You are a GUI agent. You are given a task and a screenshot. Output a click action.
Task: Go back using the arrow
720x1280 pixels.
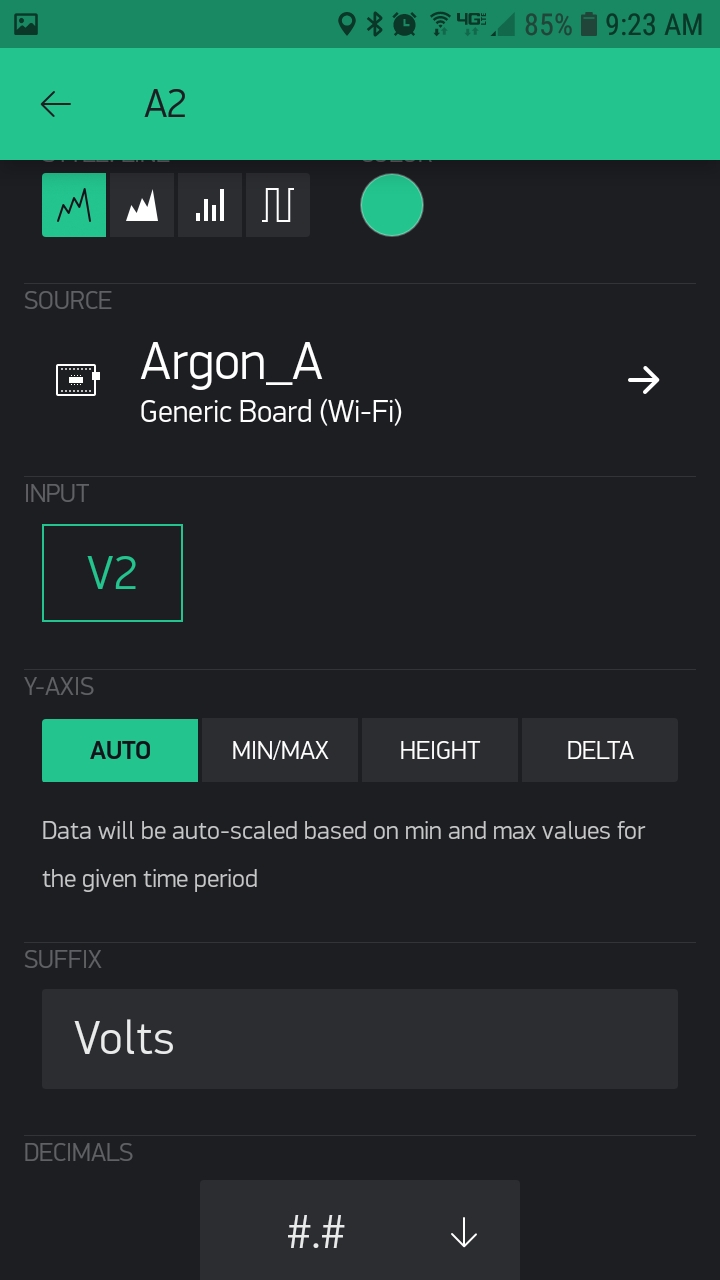(56, 104)
